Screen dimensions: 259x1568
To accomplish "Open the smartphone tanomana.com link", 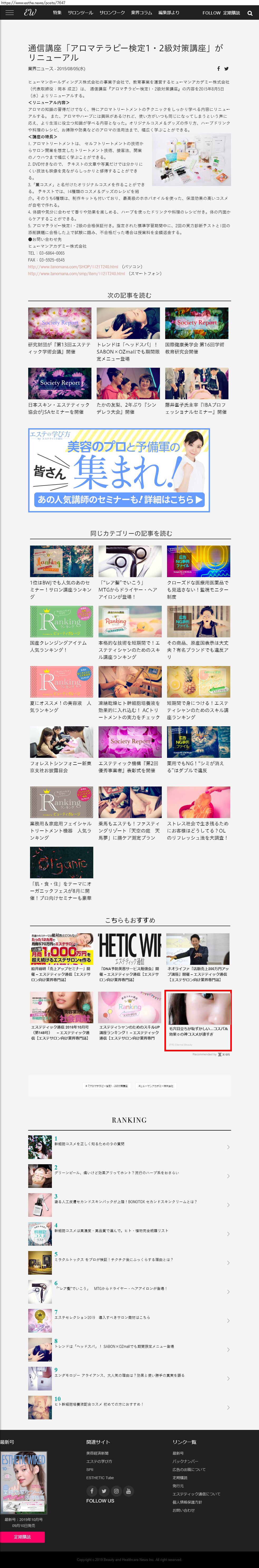I will [x=76, y=273].
